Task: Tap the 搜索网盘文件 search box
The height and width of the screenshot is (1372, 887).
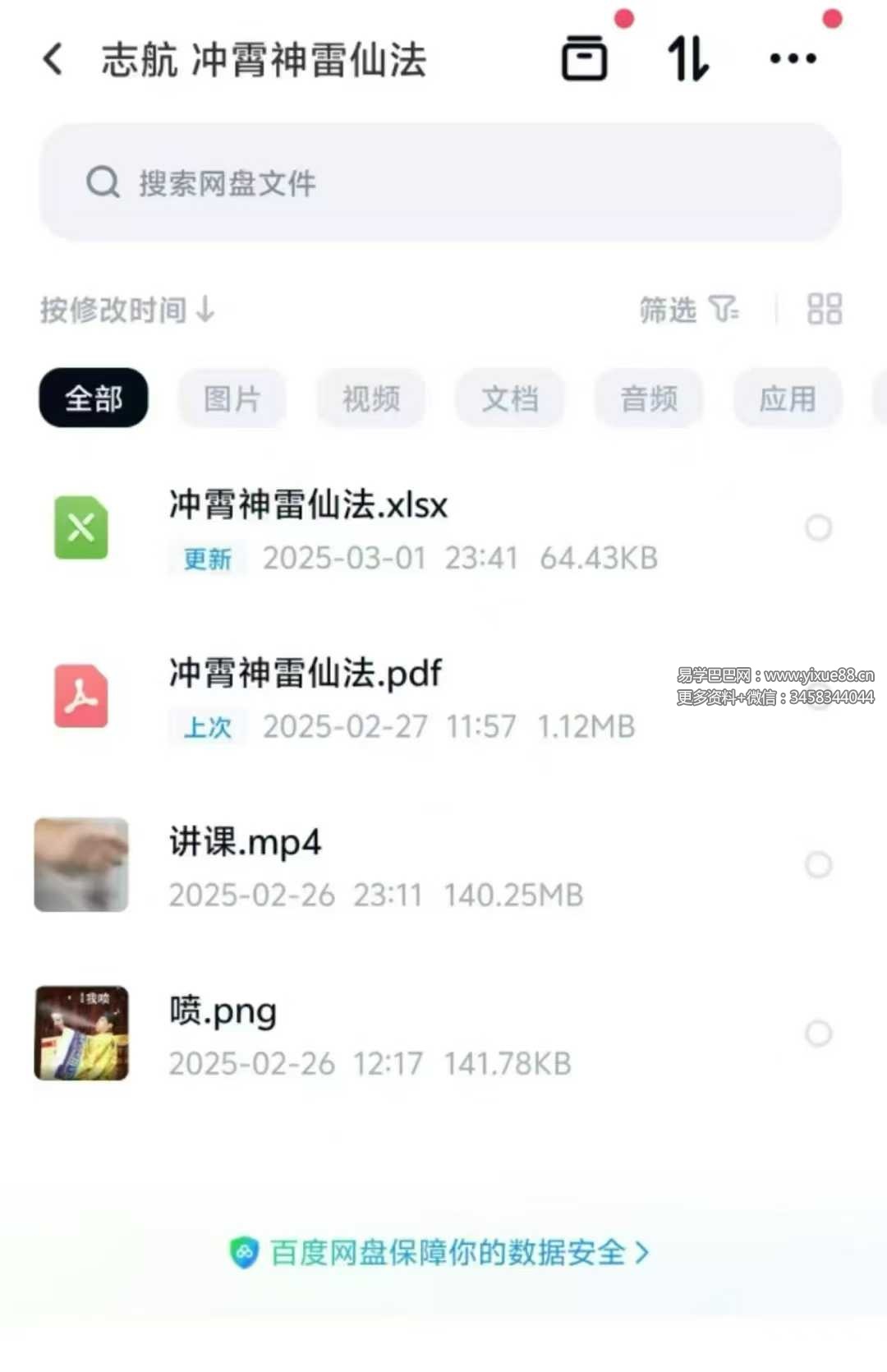Action: tap(440, 182)
